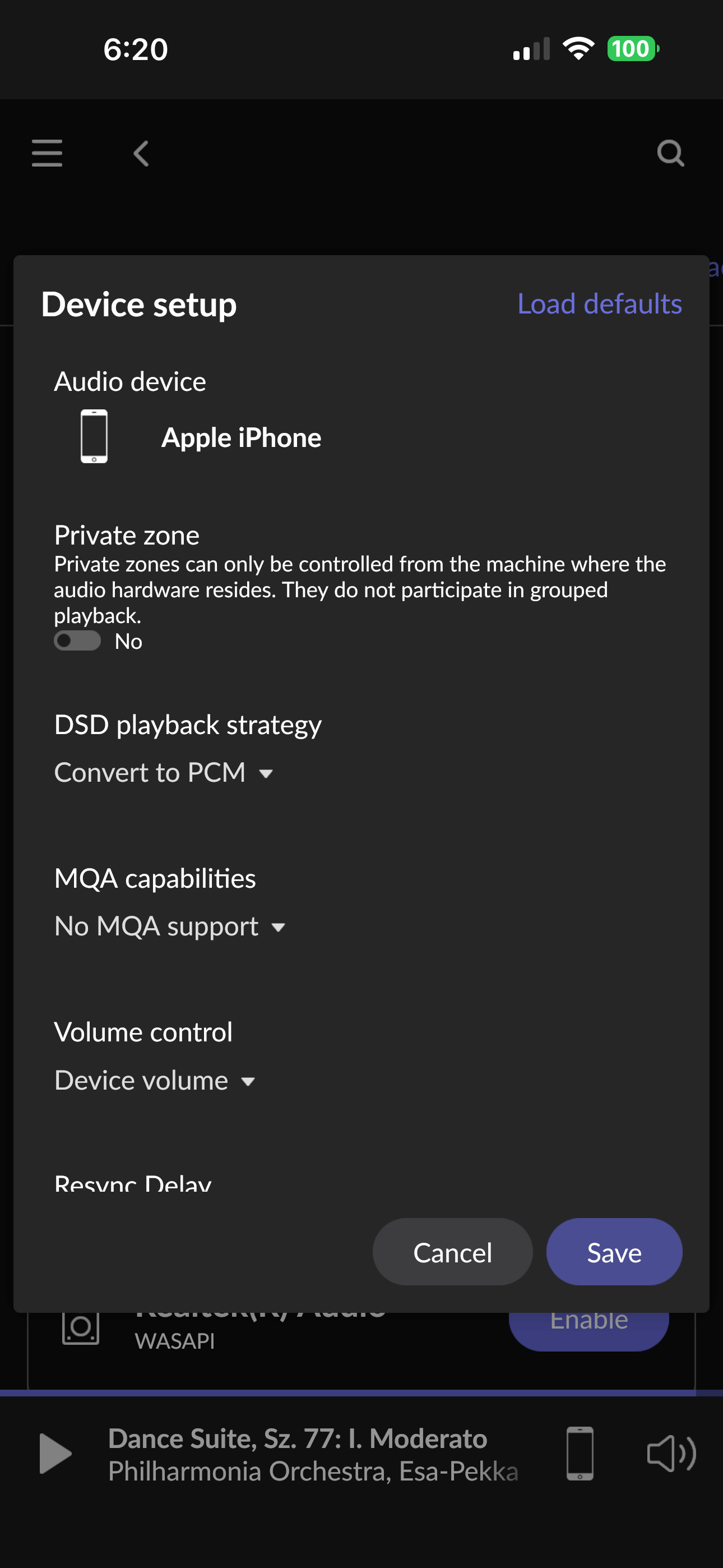Cancel the device setup dialog
723x1568 pixels.
pos(452,1253)
